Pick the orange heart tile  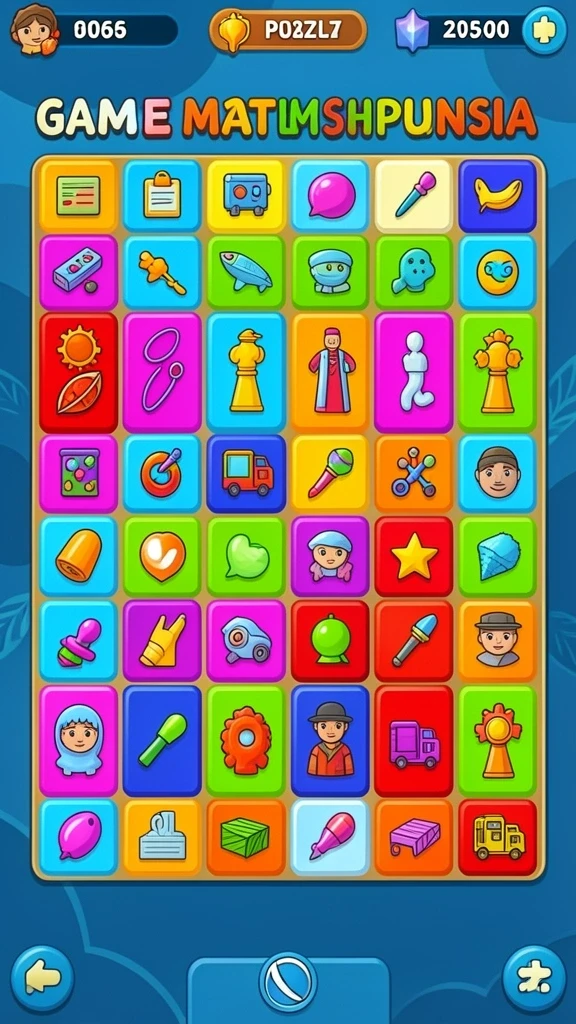[x=162, y=556]
